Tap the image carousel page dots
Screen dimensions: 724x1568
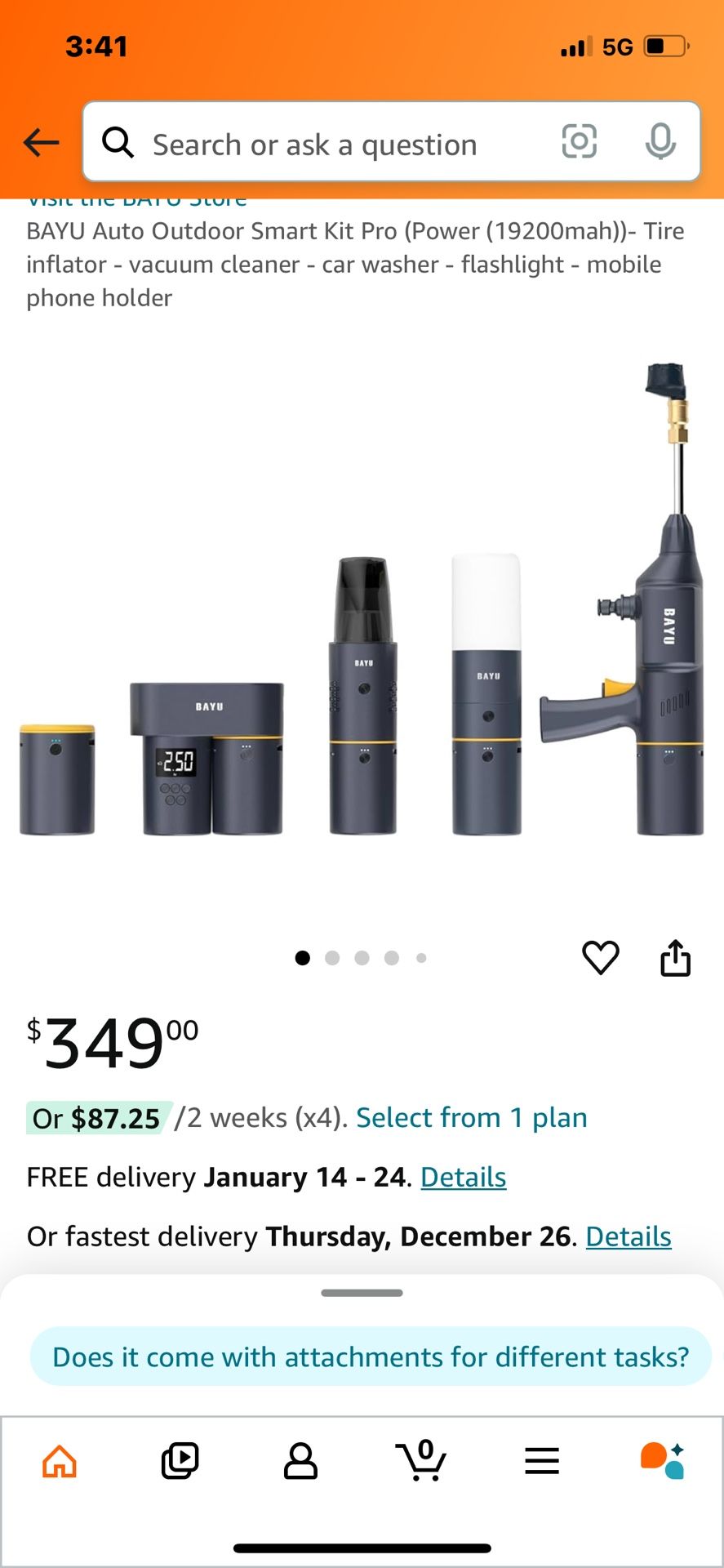[x=360, y=958]
